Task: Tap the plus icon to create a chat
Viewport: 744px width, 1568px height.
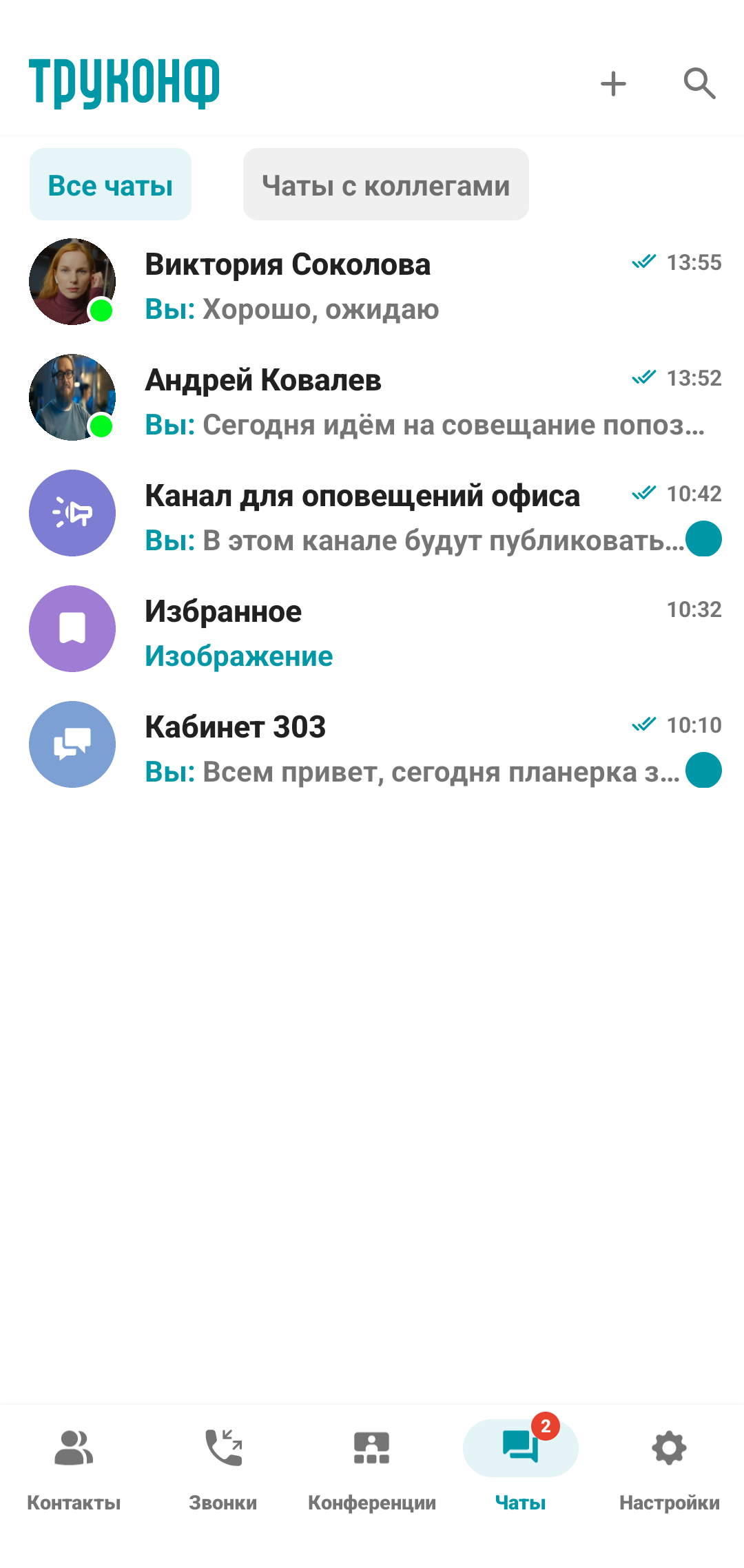Action: click(x=612, y=84)
